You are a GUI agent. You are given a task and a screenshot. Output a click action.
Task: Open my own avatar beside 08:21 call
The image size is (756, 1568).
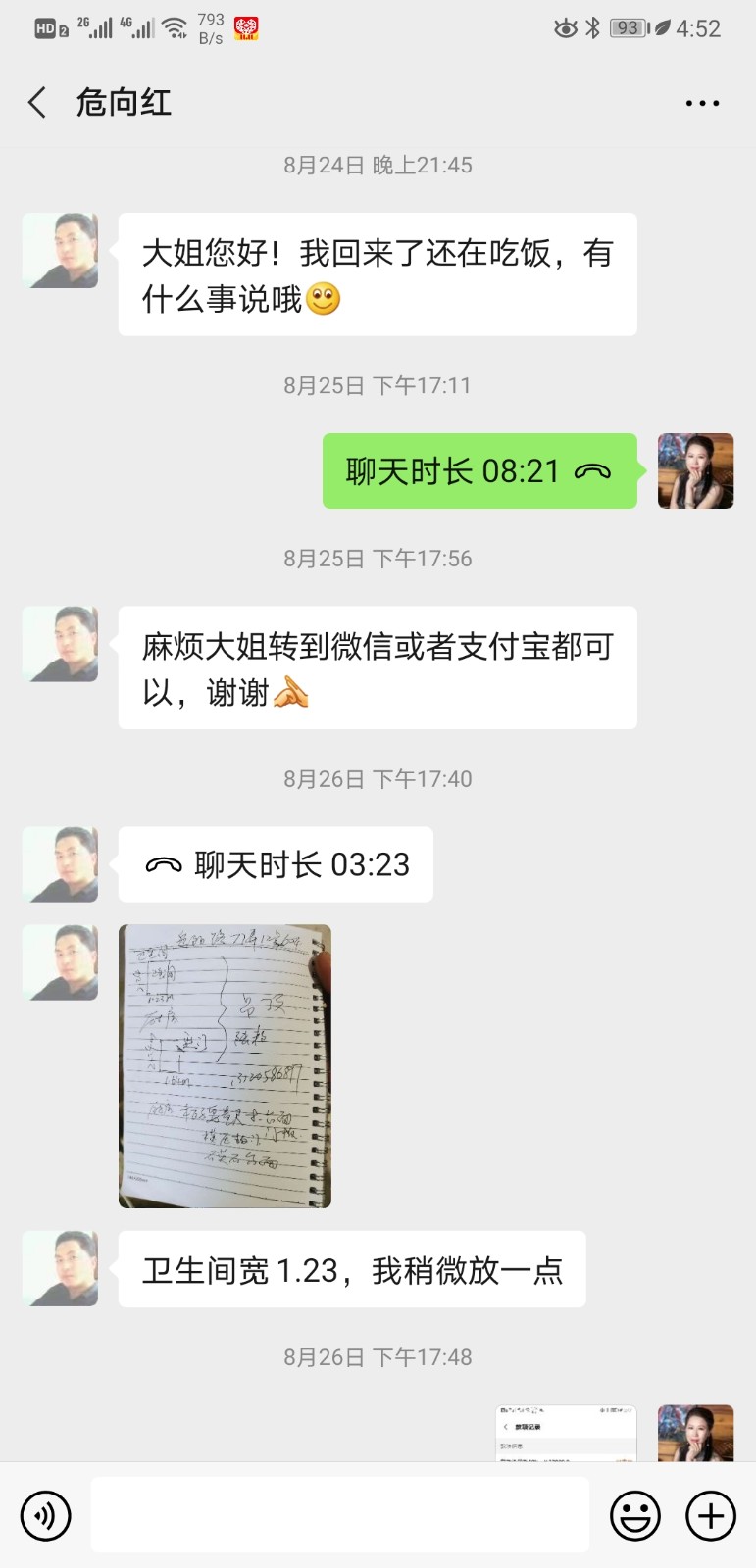click(x=695, y=471)
